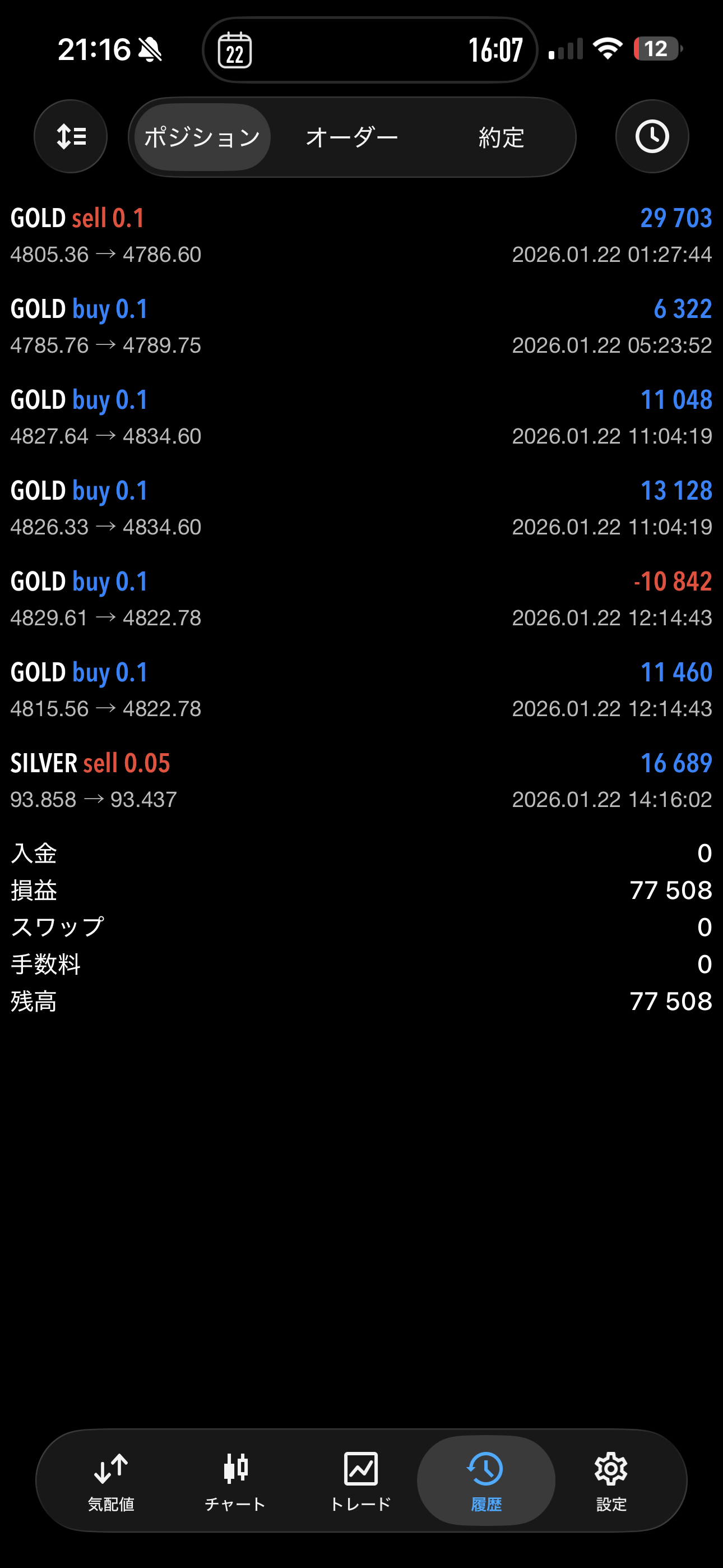Open the SILVER sell 0.05 trade
Viewport: 723px width, 1568px height.
click(361, 781)
